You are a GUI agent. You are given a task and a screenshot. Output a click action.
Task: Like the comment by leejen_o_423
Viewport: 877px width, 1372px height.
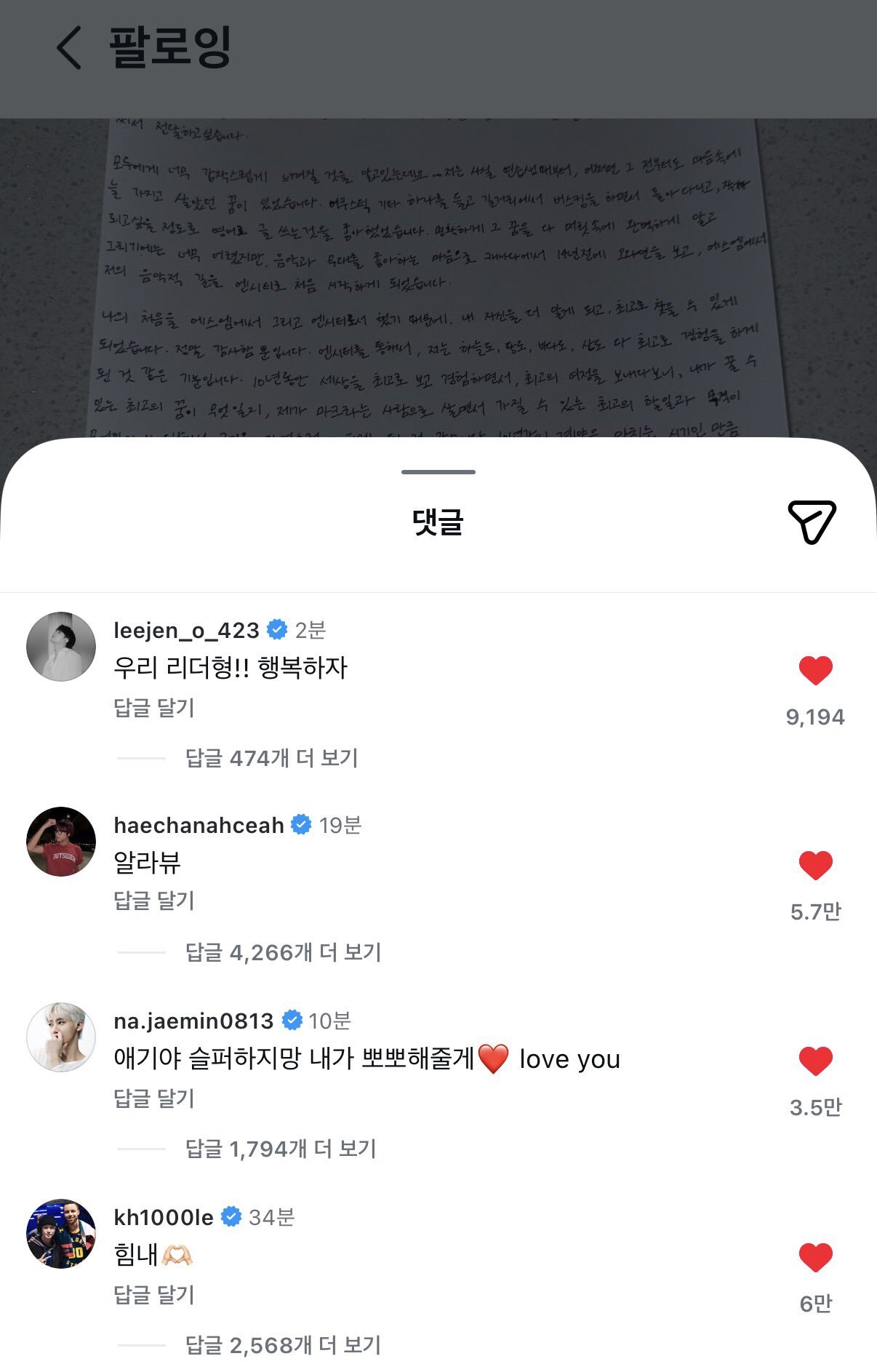(815, 670)
